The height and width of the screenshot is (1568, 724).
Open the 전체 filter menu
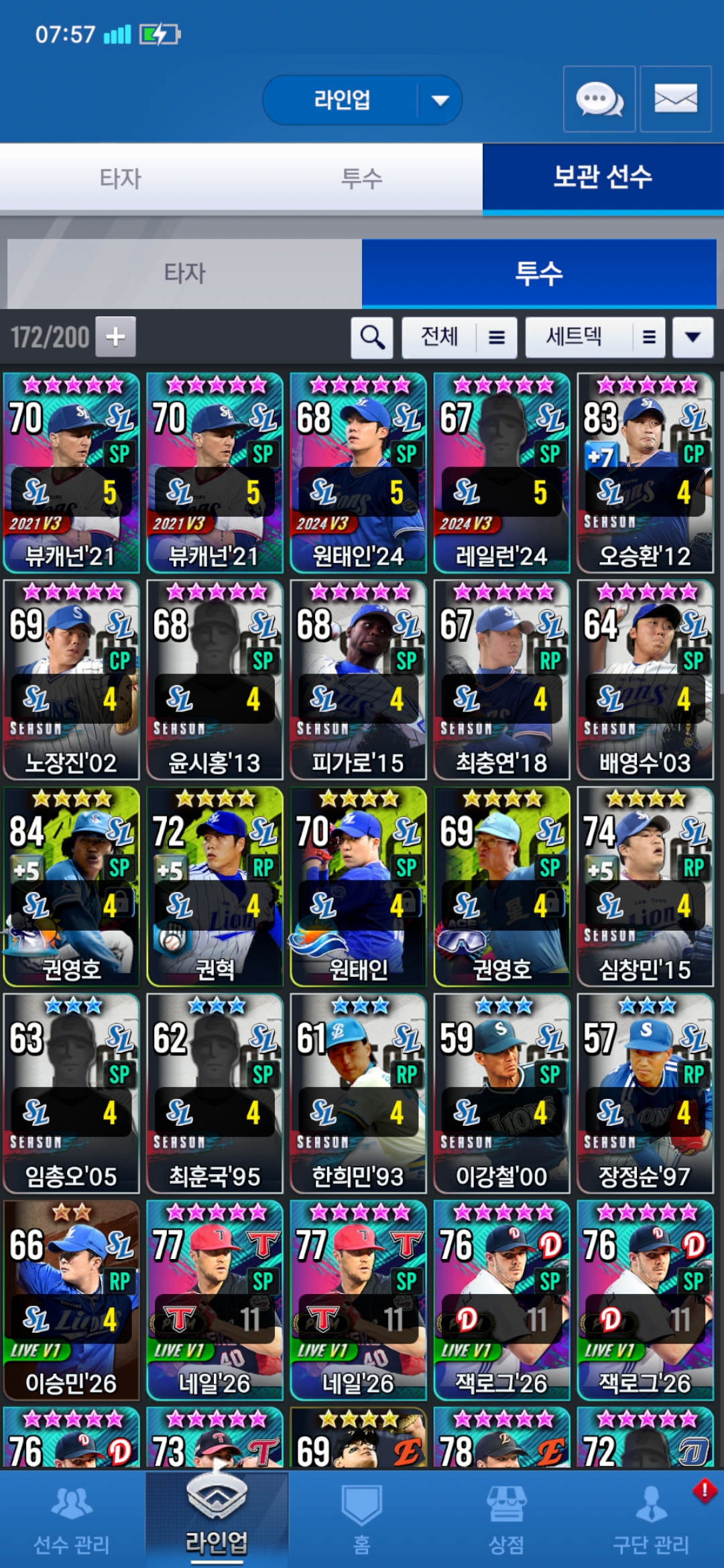tap(459, 337)
